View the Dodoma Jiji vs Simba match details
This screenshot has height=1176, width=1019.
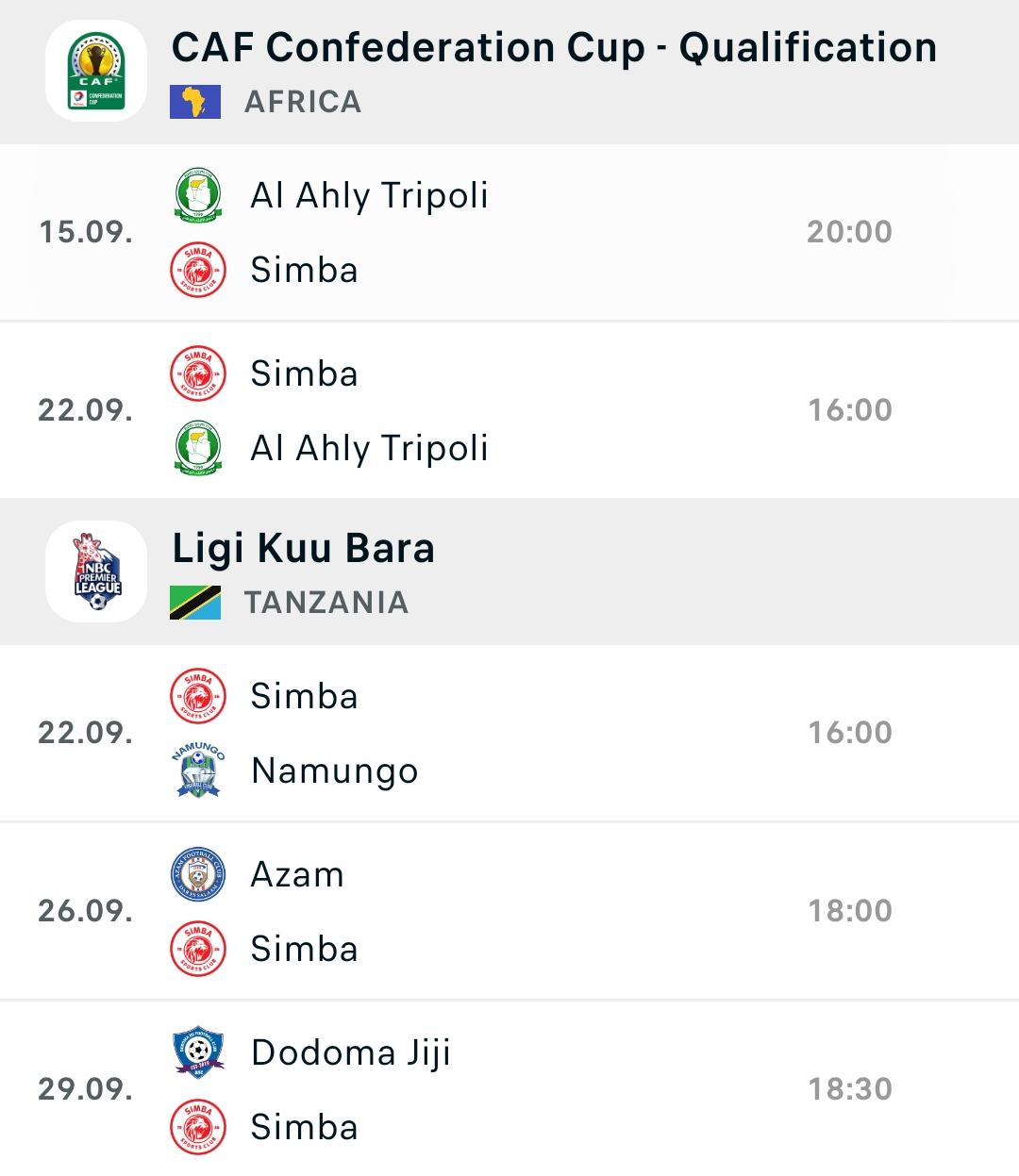509,1089
